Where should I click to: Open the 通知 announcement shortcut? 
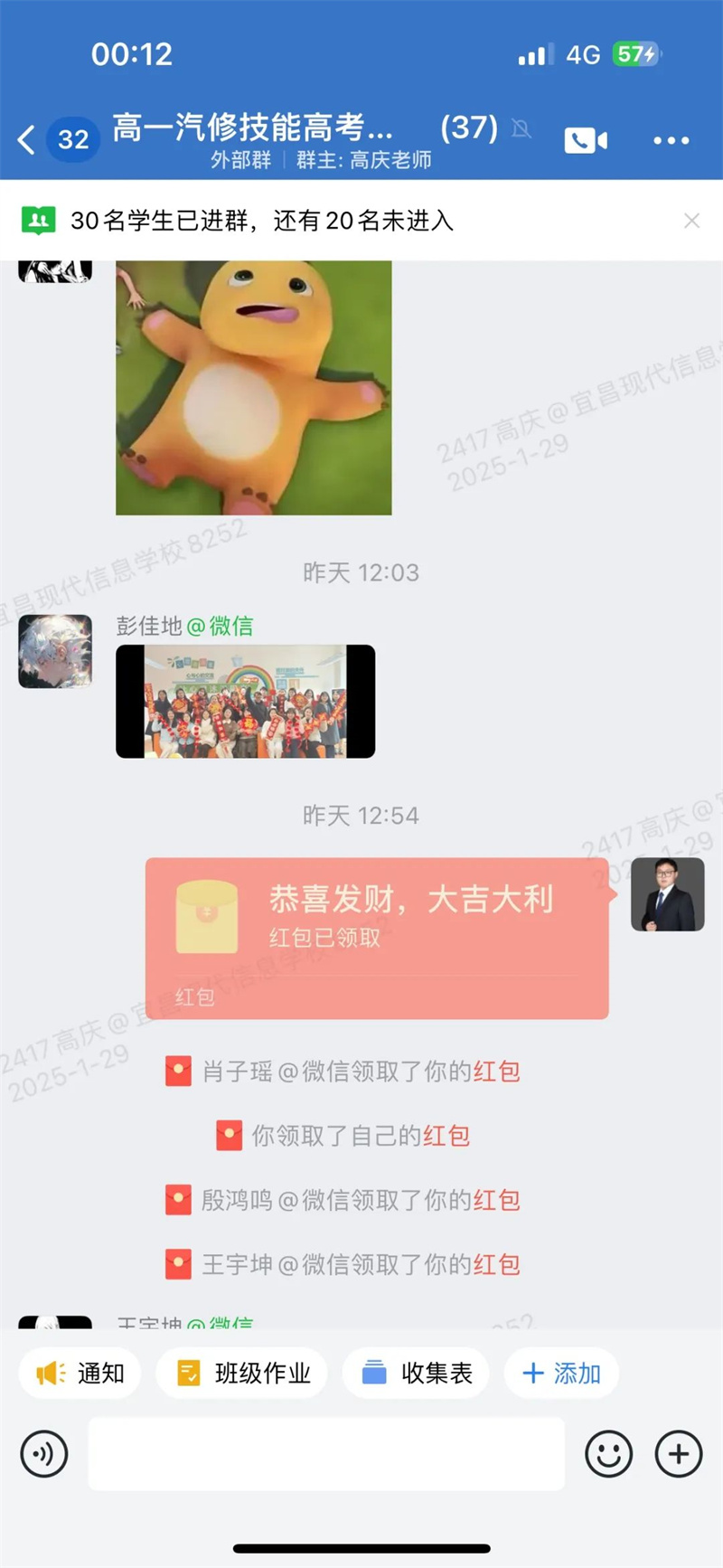click(x=80, y=1373)
